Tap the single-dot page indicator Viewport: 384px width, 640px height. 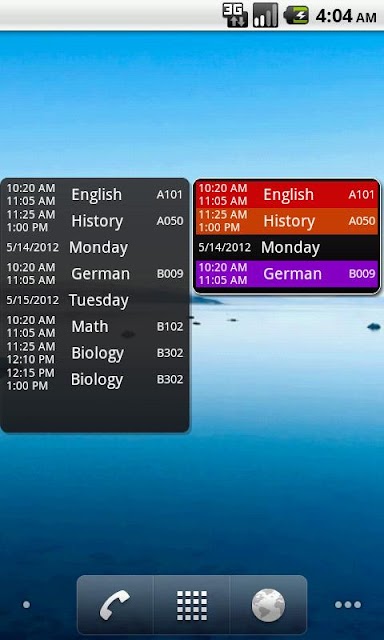27,604
